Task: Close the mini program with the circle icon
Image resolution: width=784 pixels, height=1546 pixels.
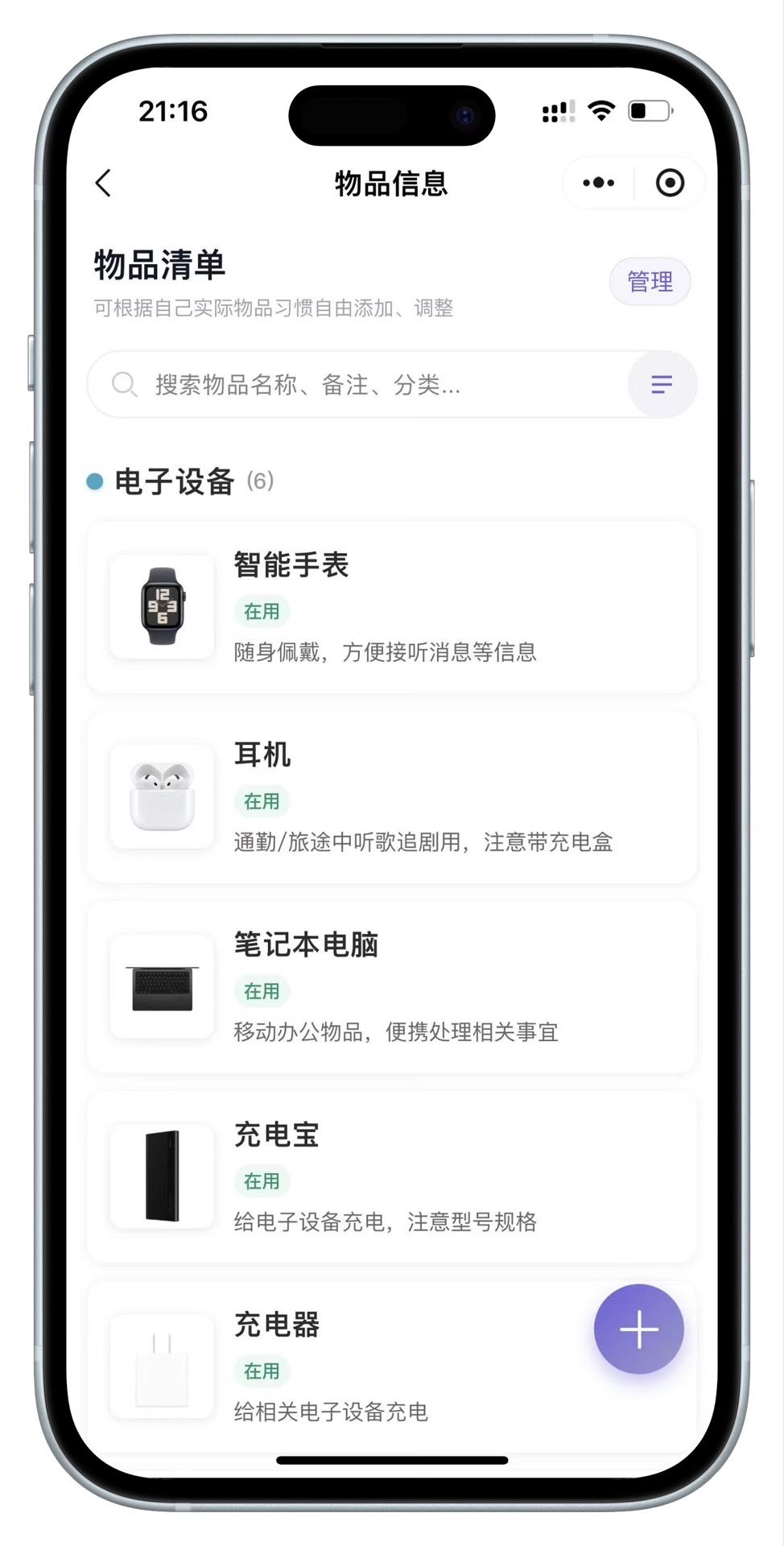Action: click(670, 184)
